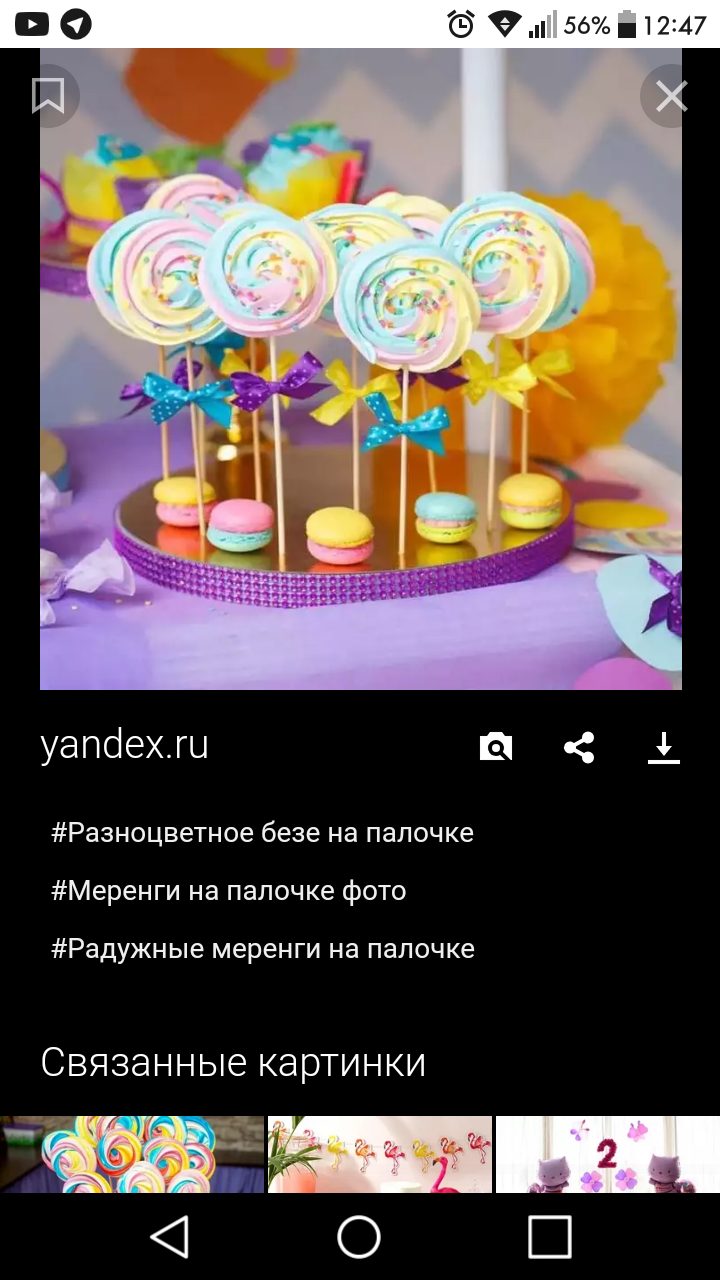Open related picture with purple cats
Viewport: 720px width, 1280px height.
[608, 1155]
